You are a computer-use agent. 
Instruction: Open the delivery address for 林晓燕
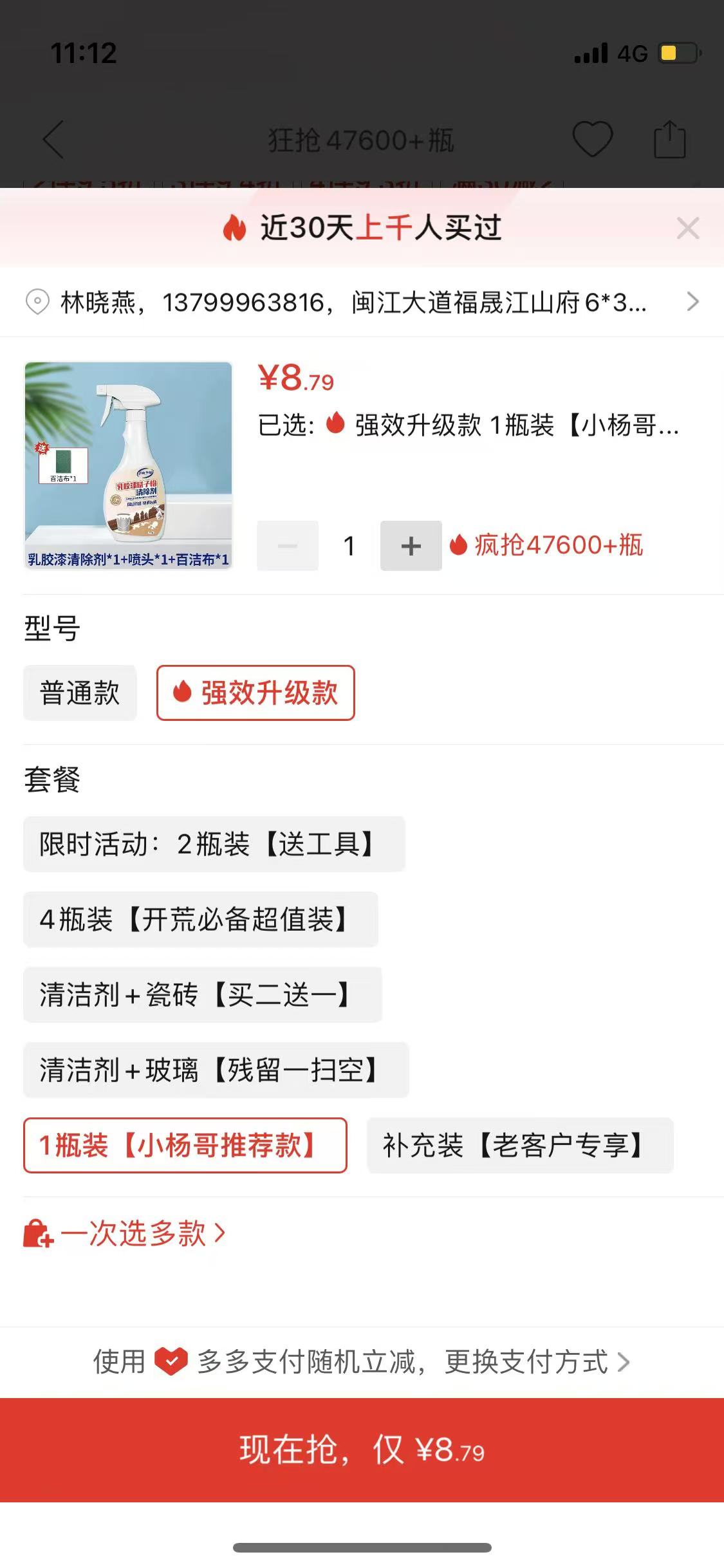pyautogui.click(x=360, y=302)
